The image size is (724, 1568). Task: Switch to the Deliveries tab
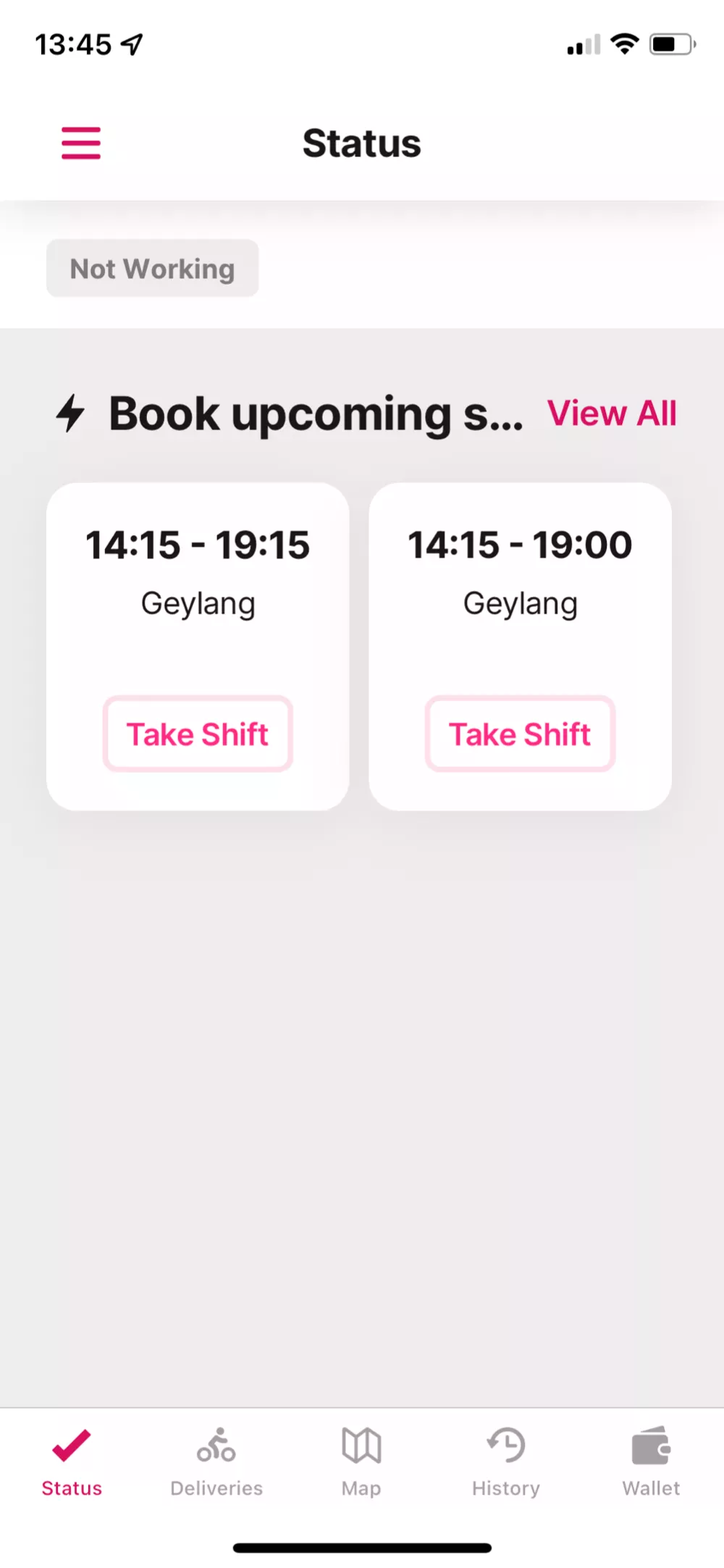[x=216, y=1462]
